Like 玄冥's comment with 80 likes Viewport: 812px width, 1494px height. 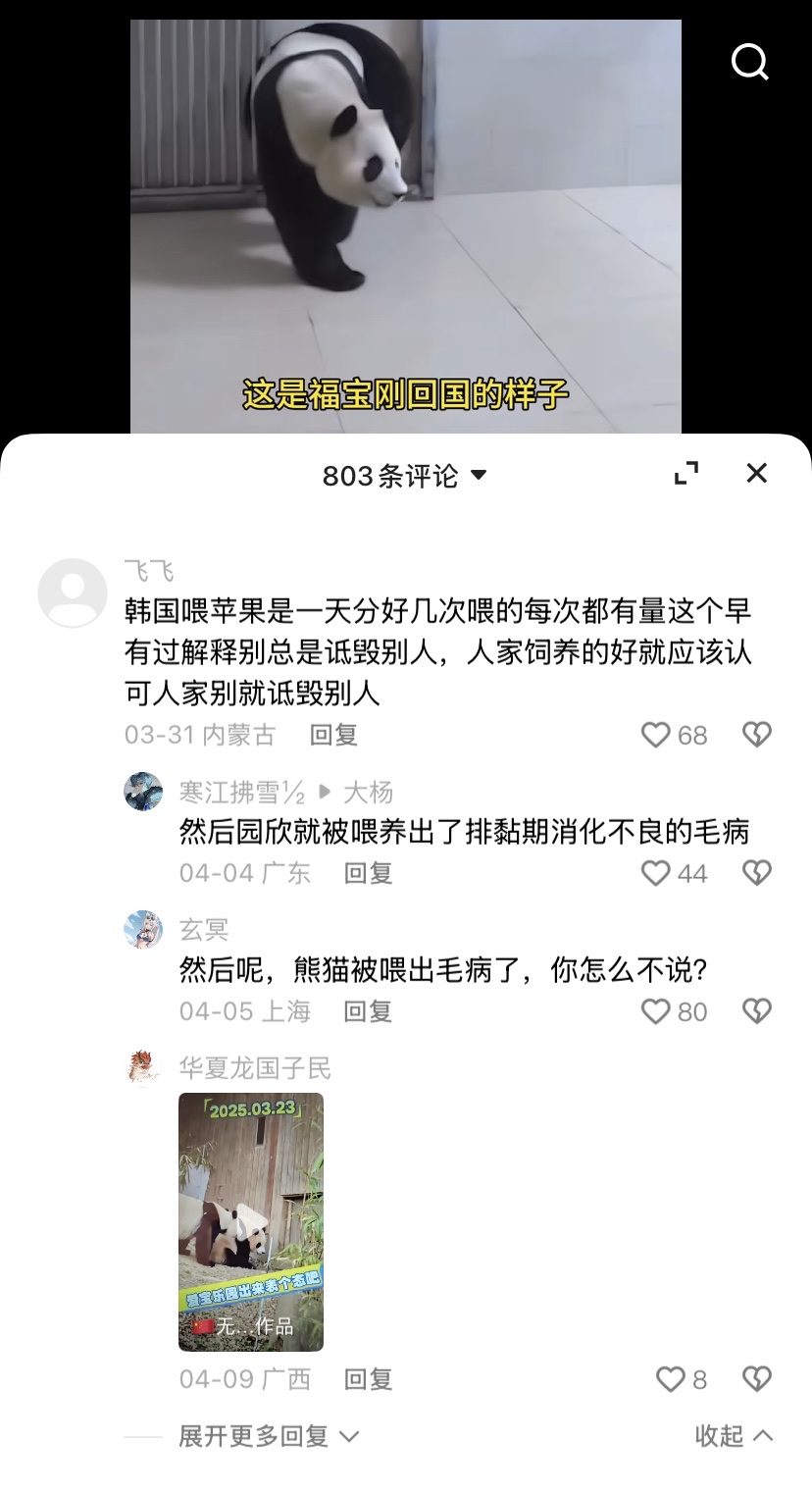[655, 1011]
